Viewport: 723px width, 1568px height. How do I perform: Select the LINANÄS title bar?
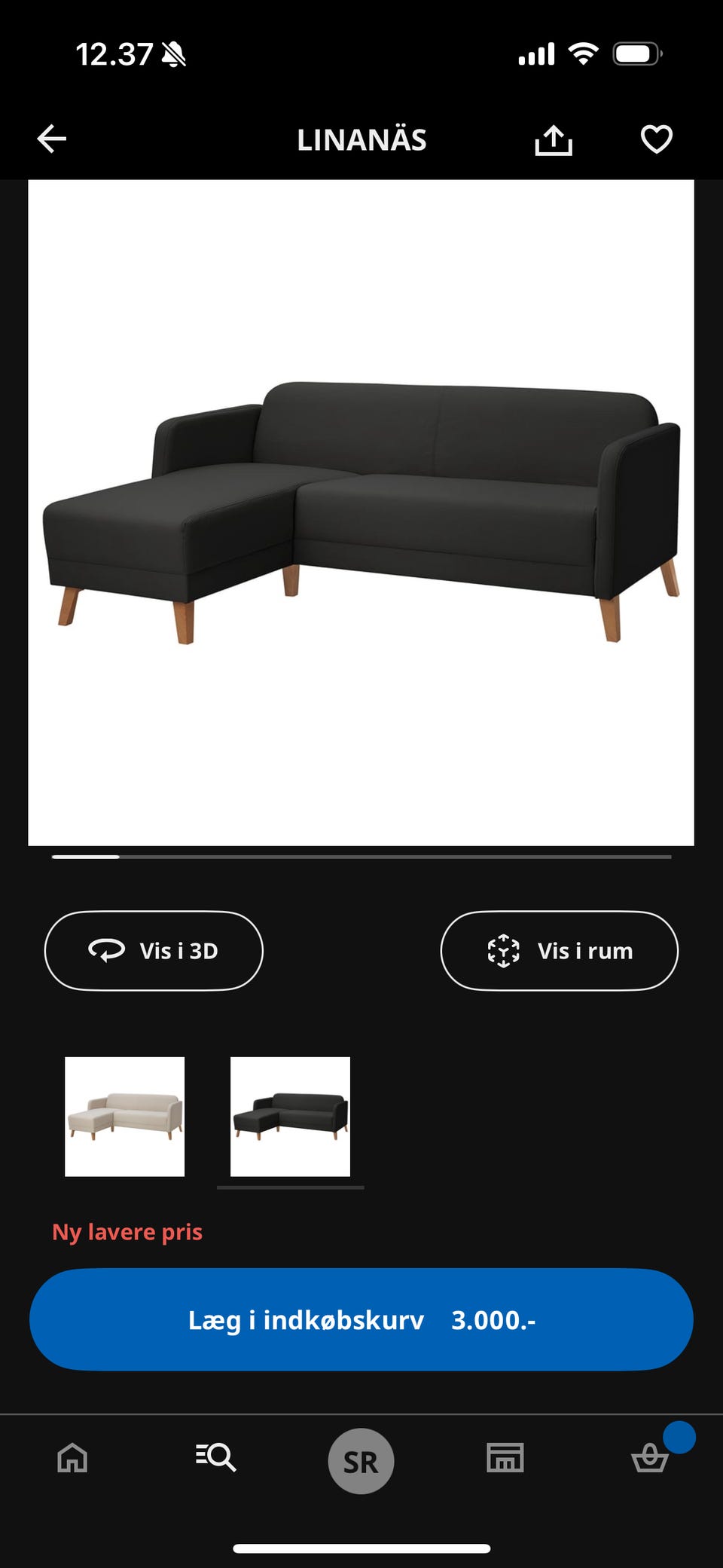point(361,139)
